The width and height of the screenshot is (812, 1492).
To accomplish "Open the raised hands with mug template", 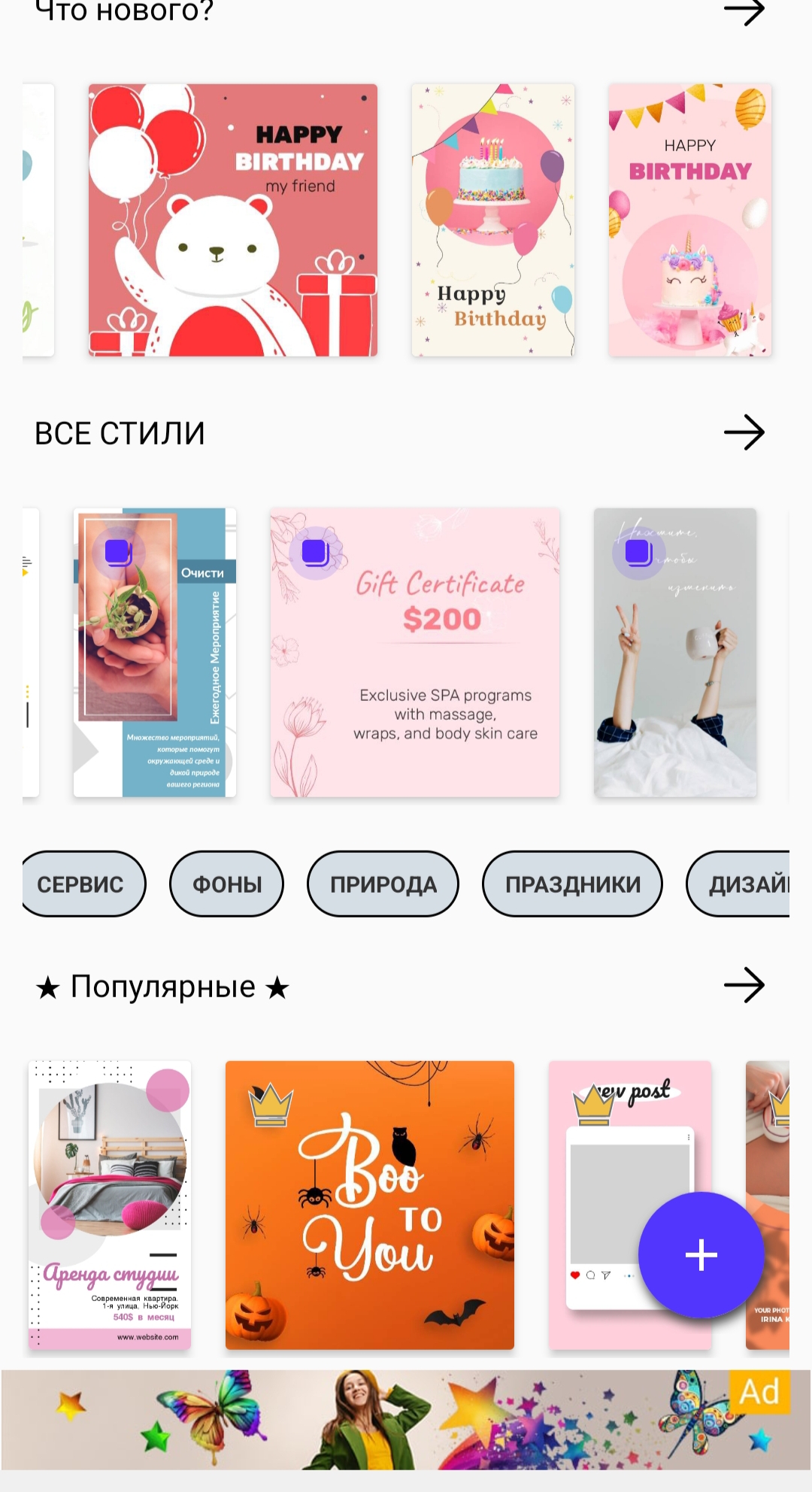I will (675, 652).
